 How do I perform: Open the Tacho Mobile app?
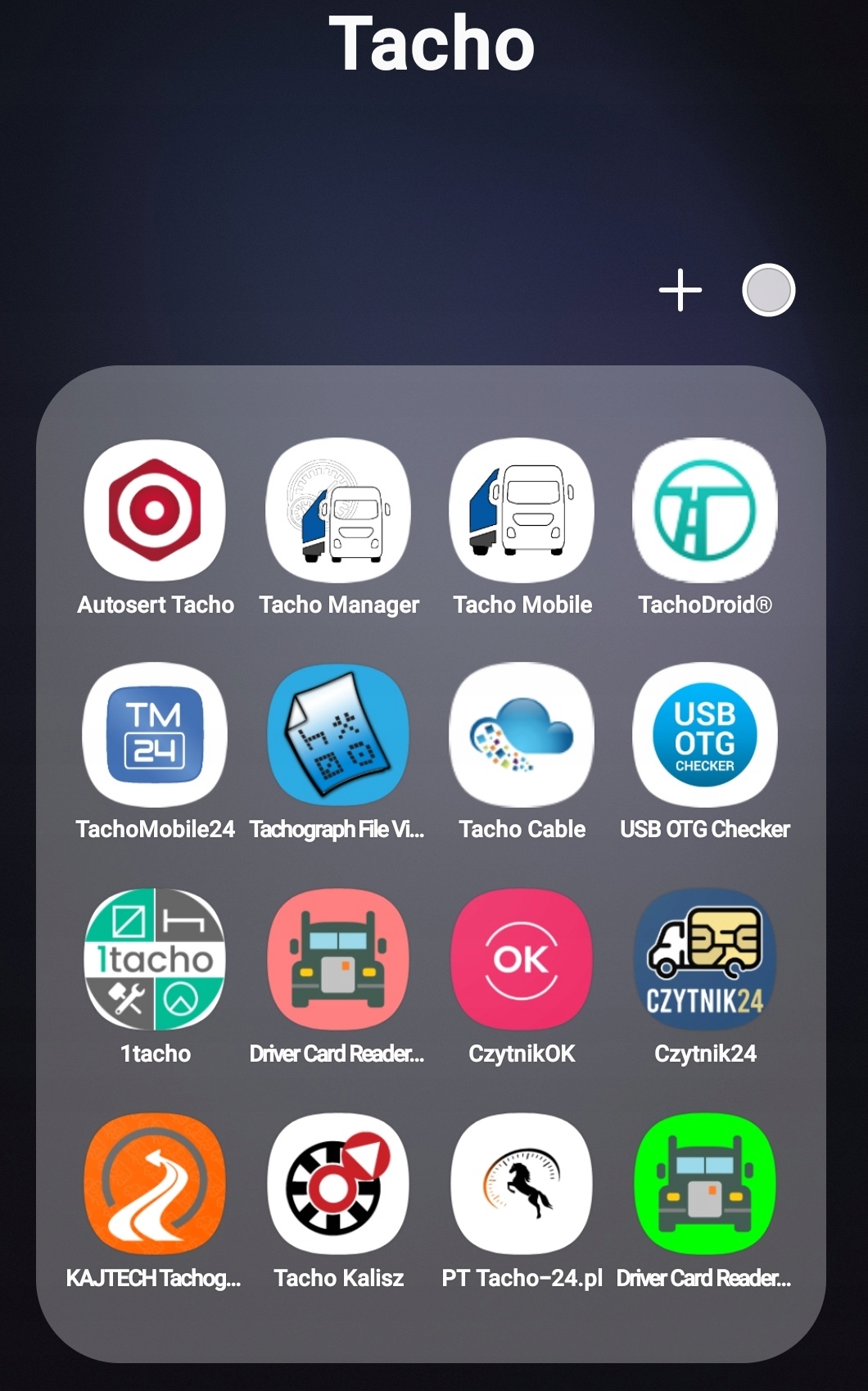(x=522, y=510)
